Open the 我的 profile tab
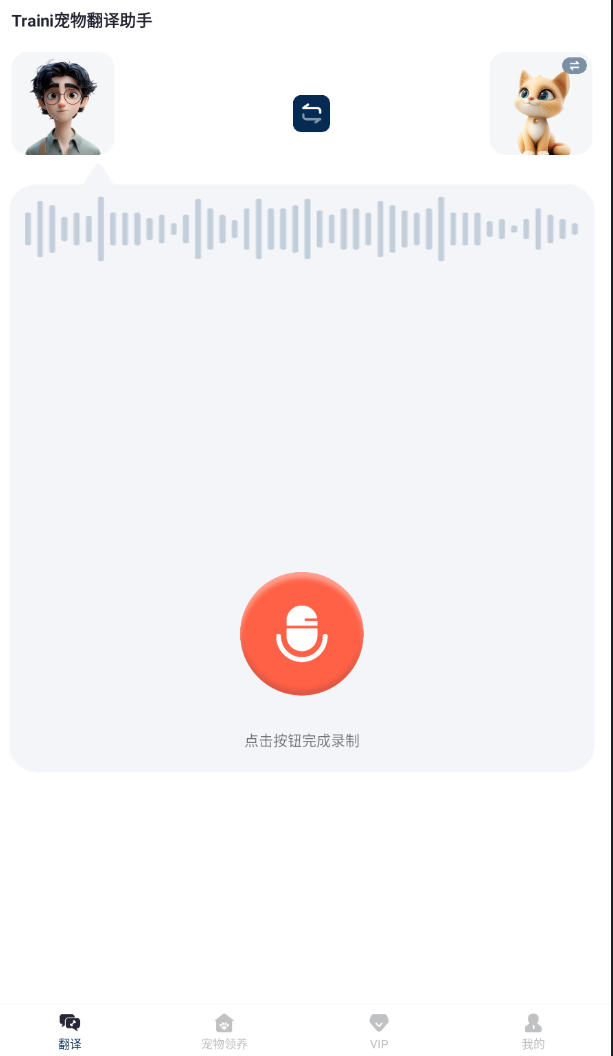This screenshot has height=1056, width=613. [x=533, y=1031]
